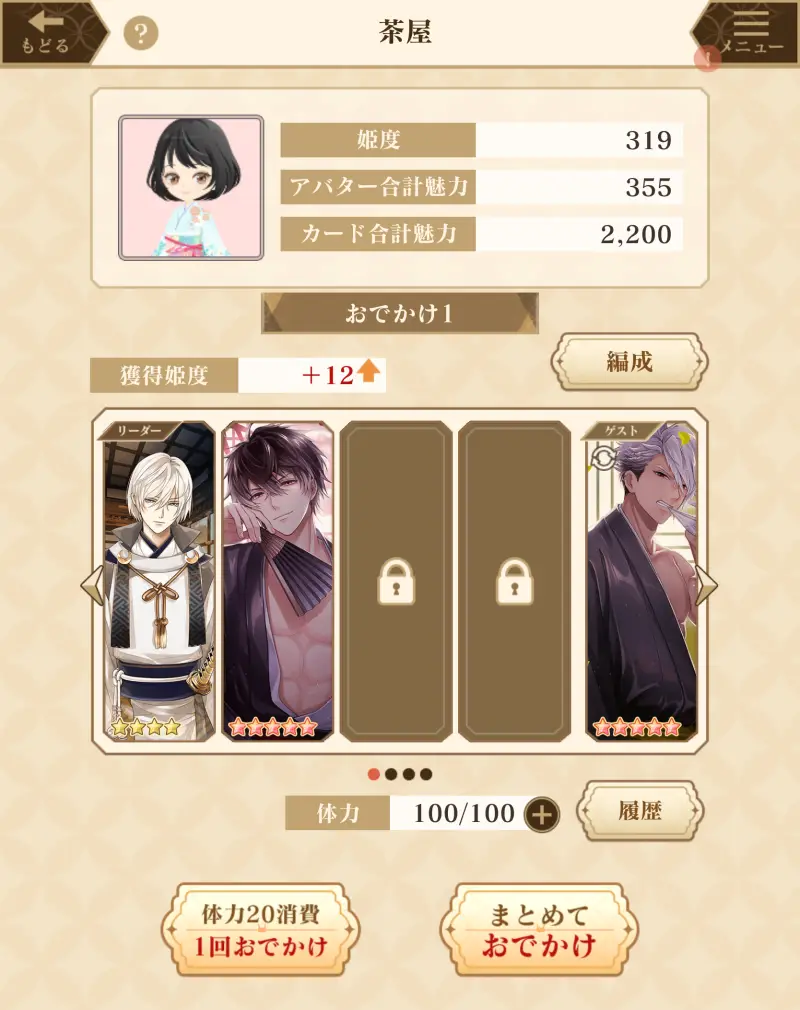The height and width of the screenshot is (1010, 800).
Task: Open the ゲスト guest card
Action: coord(641,582)
